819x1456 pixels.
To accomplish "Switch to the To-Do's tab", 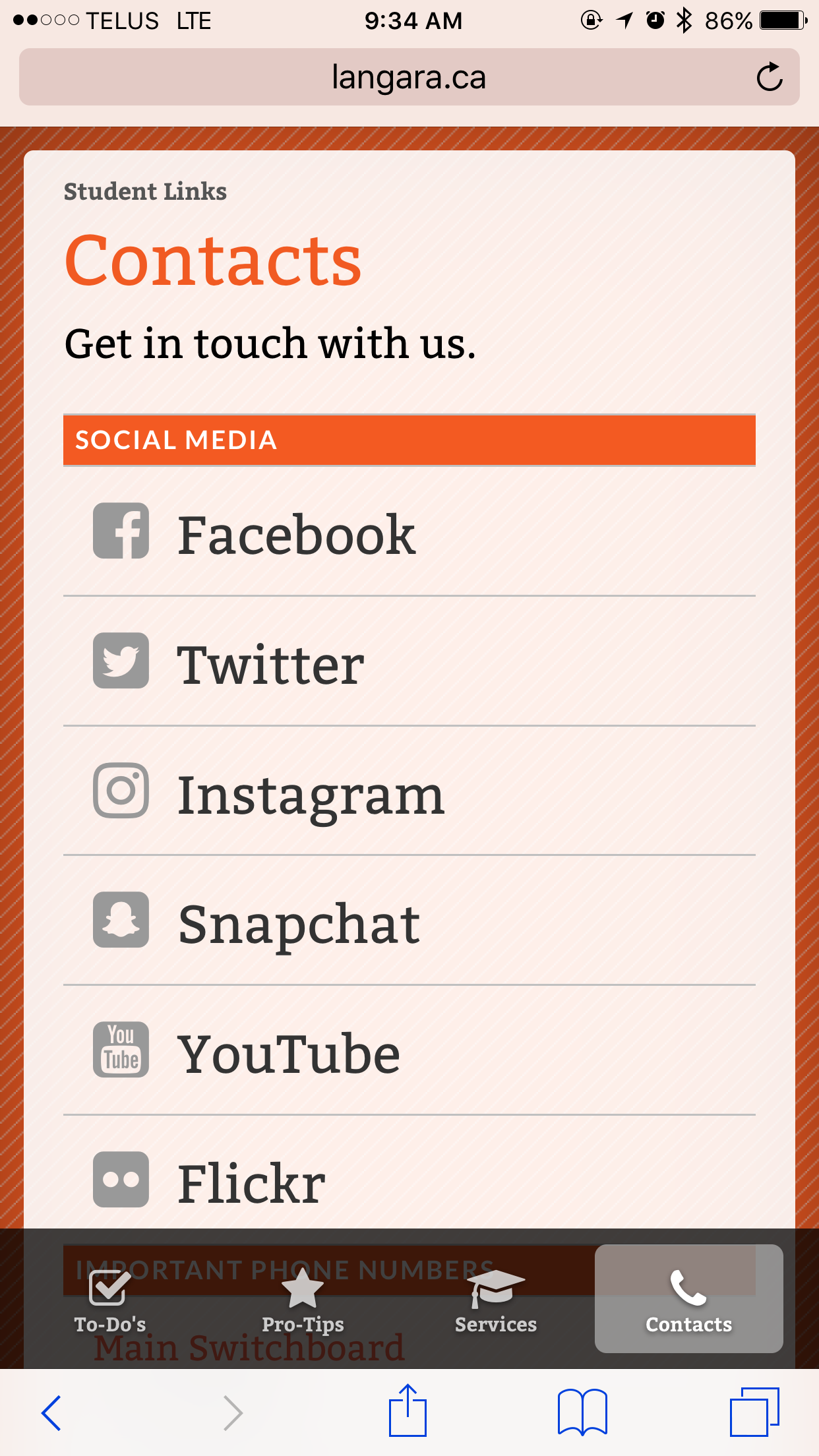I will point(110,1299).
